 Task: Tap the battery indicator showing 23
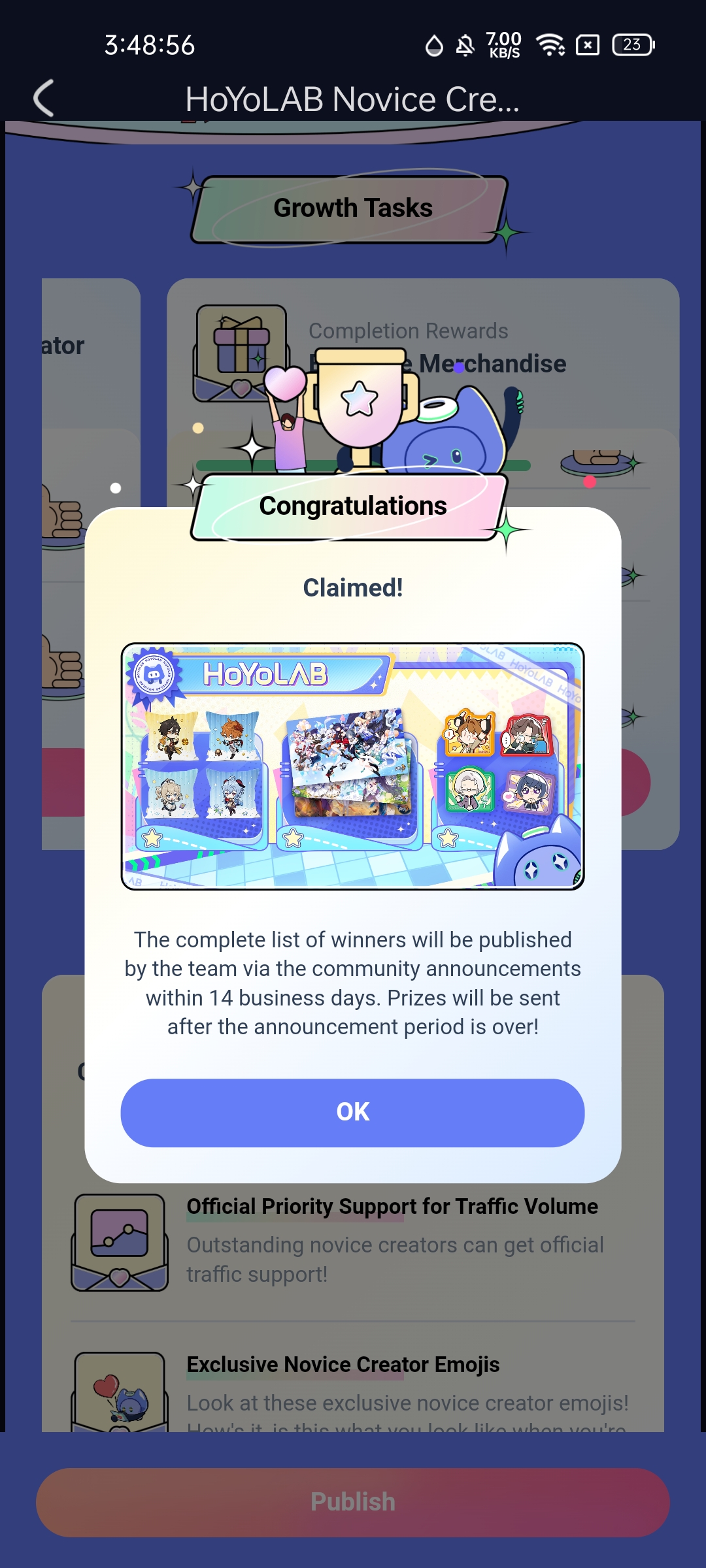[633, 46]
